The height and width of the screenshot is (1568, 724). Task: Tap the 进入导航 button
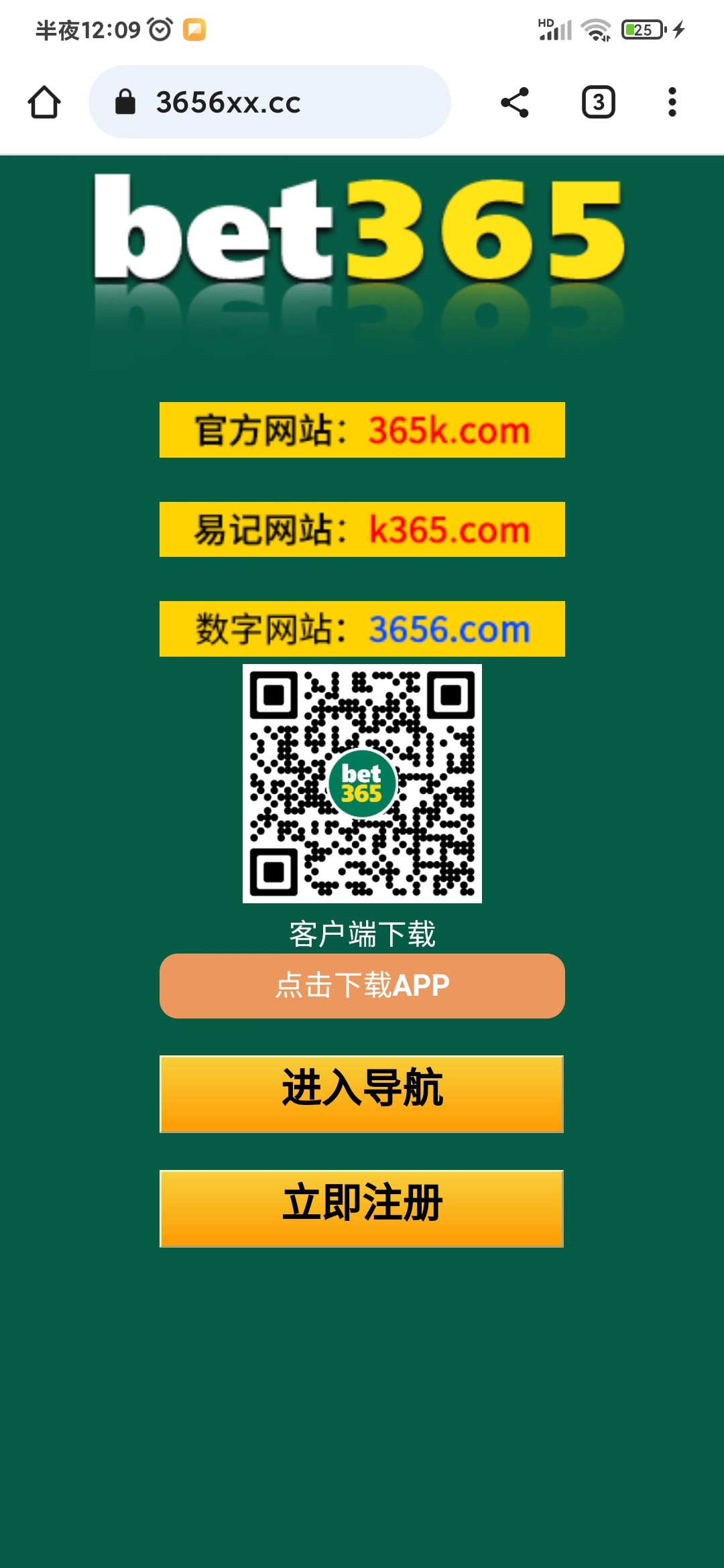(362, 1094)
